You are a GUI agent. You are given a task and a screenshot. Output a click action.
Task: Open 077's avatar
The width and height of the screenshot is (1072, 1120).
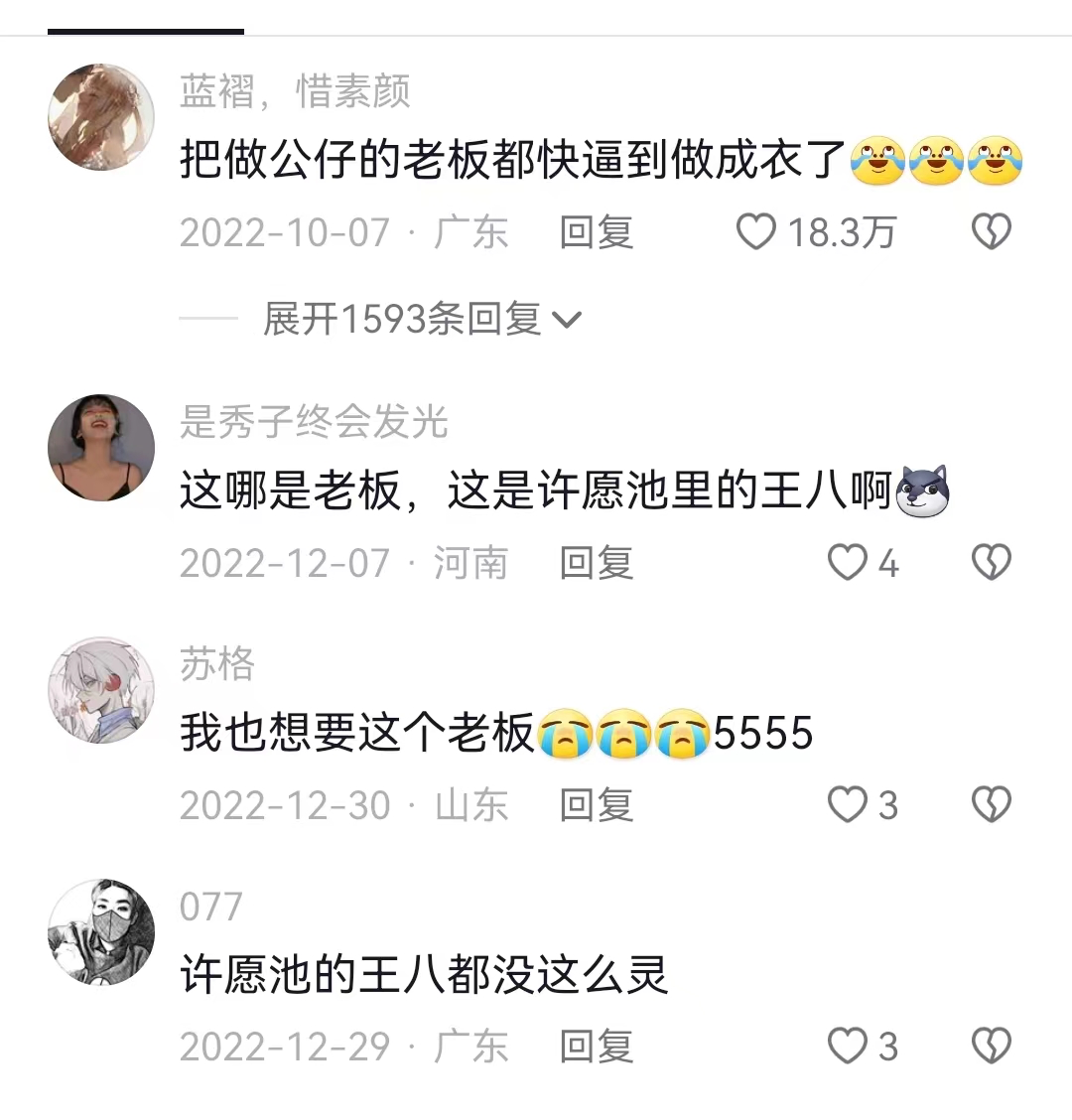101,931
